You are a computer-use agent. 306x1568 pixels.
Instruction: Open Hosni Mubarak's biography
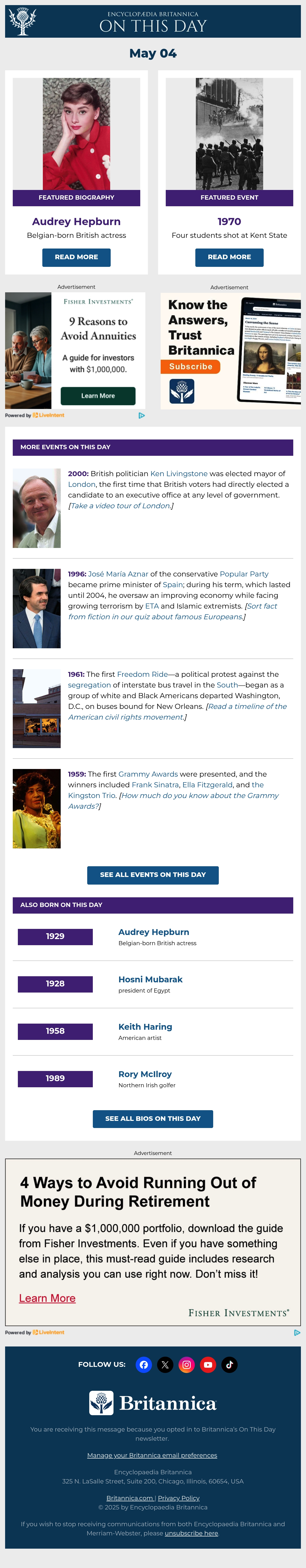point(150,979)
